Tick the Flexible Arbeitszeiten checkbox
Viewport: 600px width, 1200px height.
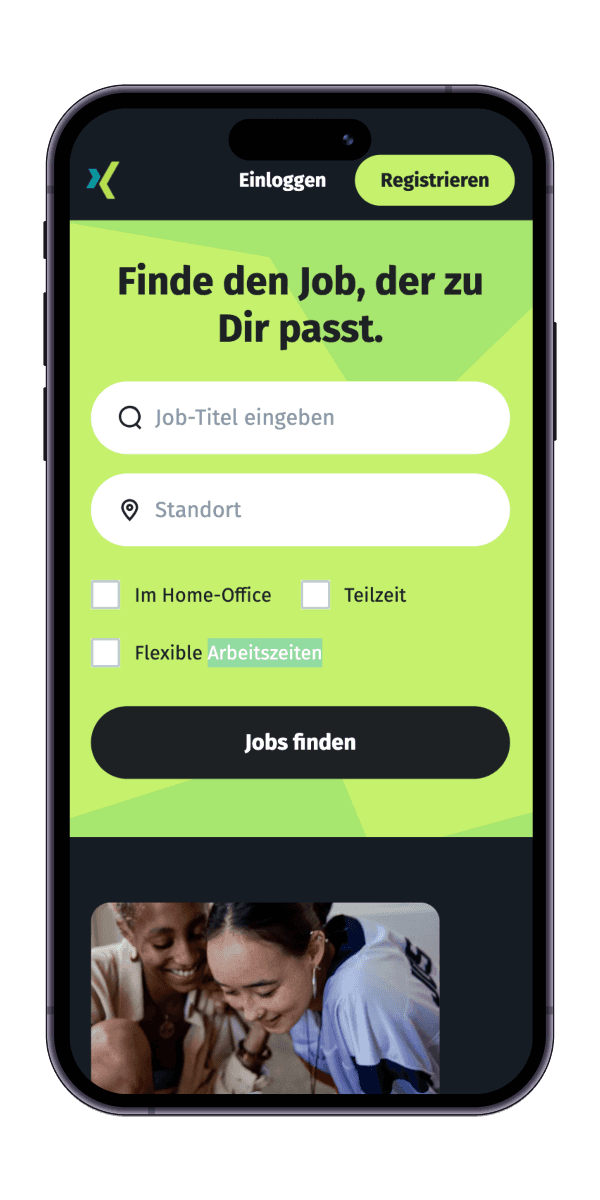106,653
